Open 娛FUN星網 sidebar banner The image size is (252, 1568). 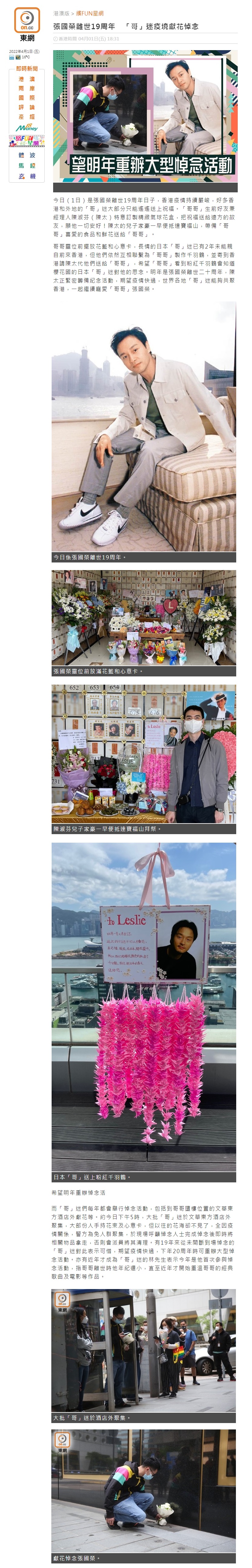click(27, 141)
